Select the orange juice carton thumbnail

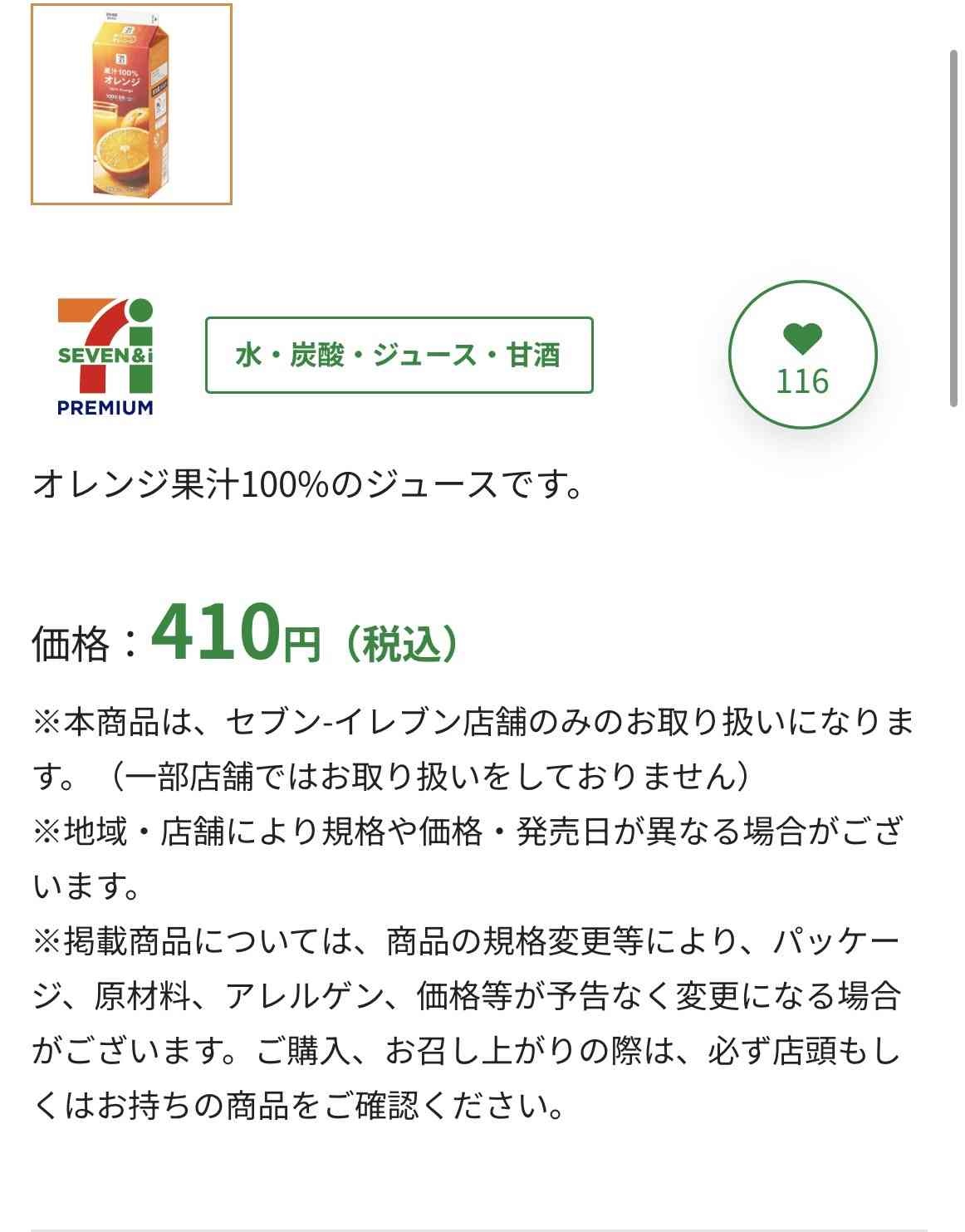131,105
